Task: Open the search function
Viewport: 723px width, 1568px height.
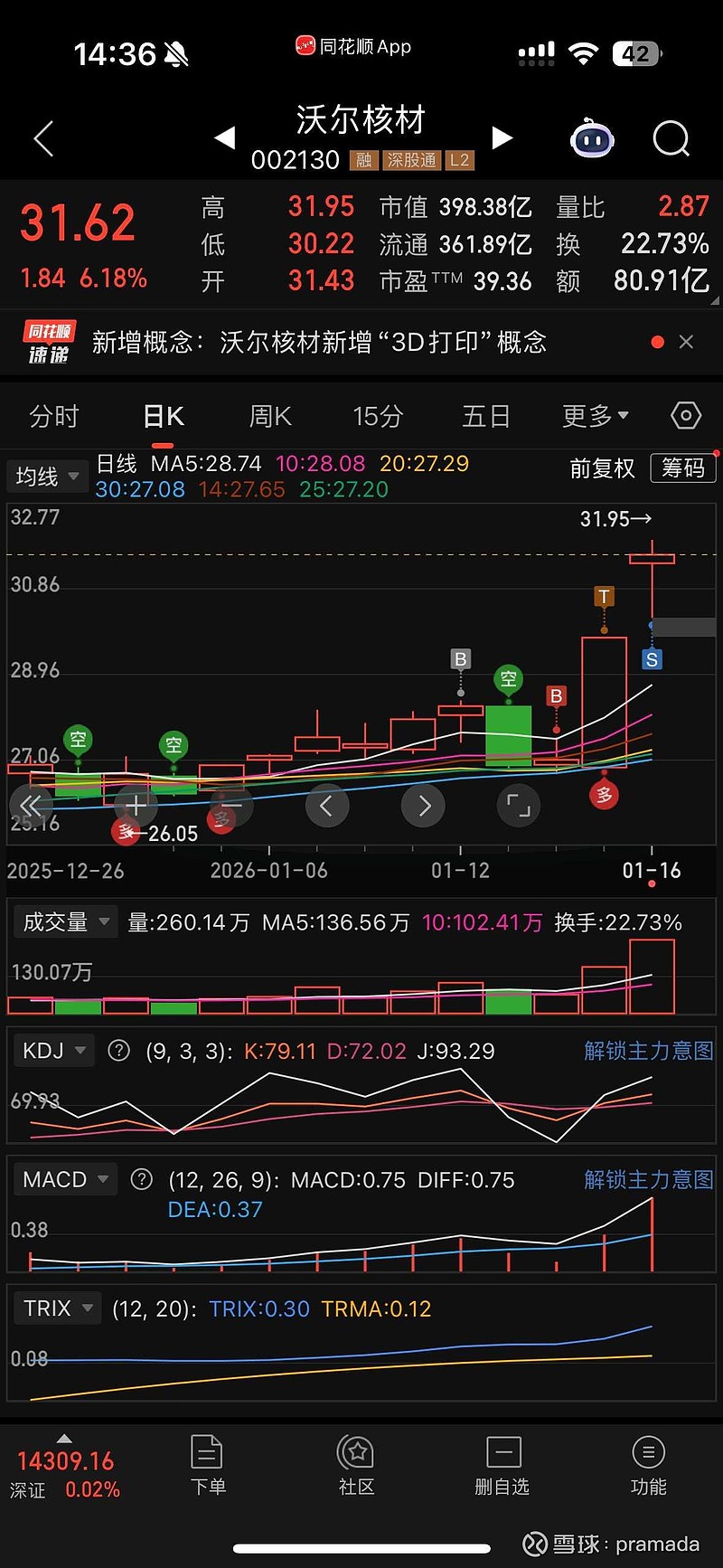Action: click(x=671, y=138)
